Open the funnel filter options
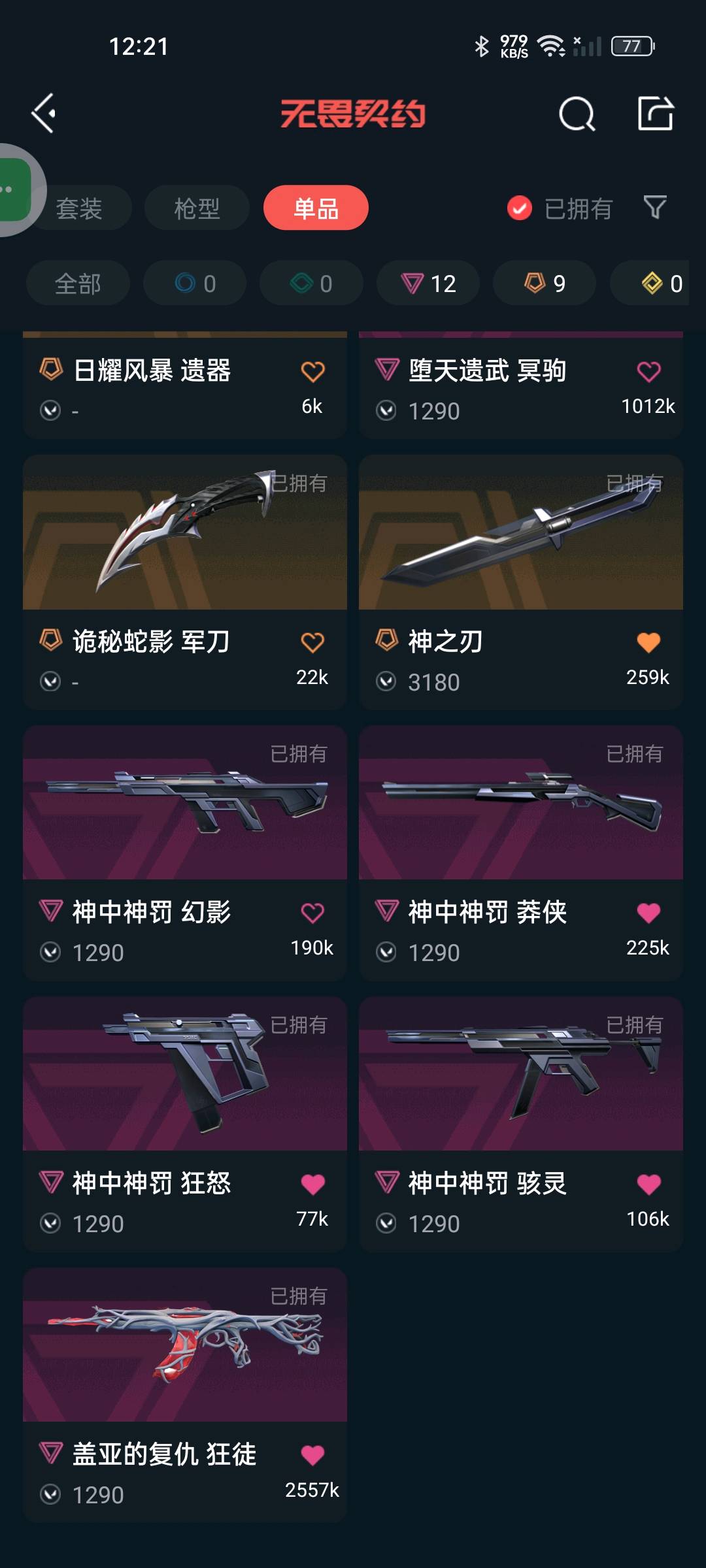Image resolution: width=706 pixels, height=1568 pixels. click(x=654, y=208)
